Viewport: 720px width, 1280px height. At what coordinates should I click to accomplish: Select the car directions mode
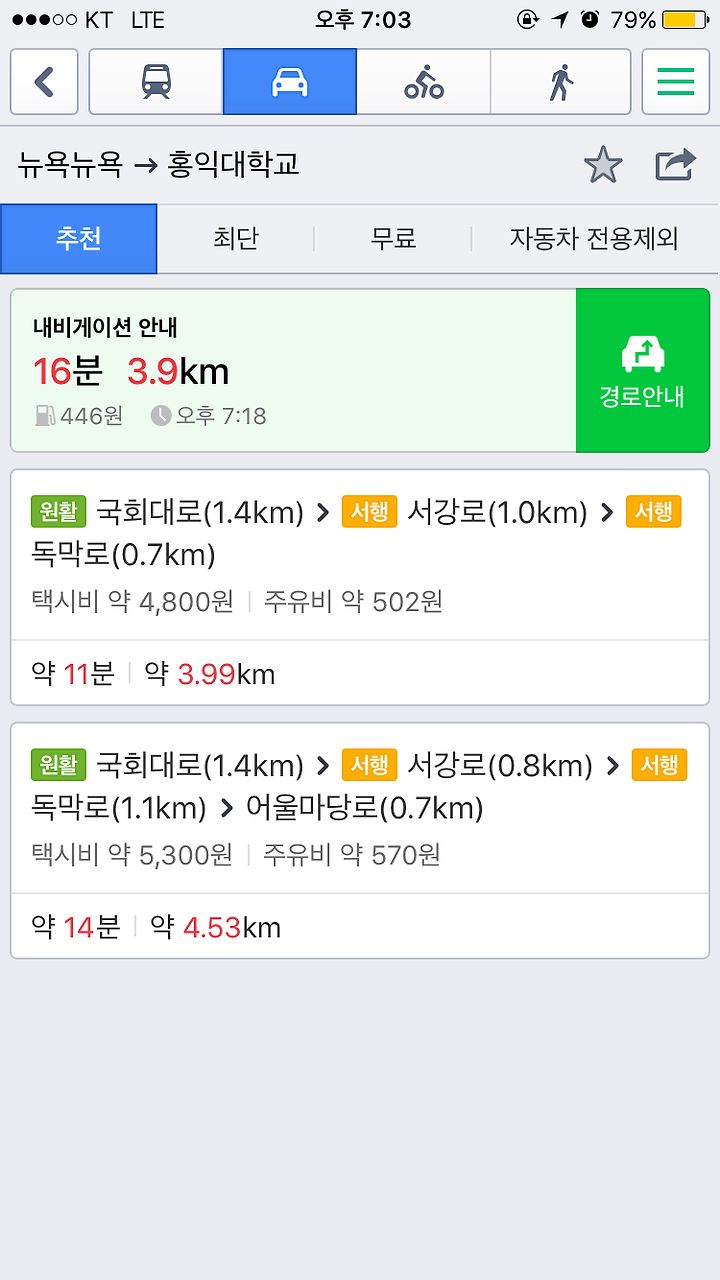coord(290,82)
